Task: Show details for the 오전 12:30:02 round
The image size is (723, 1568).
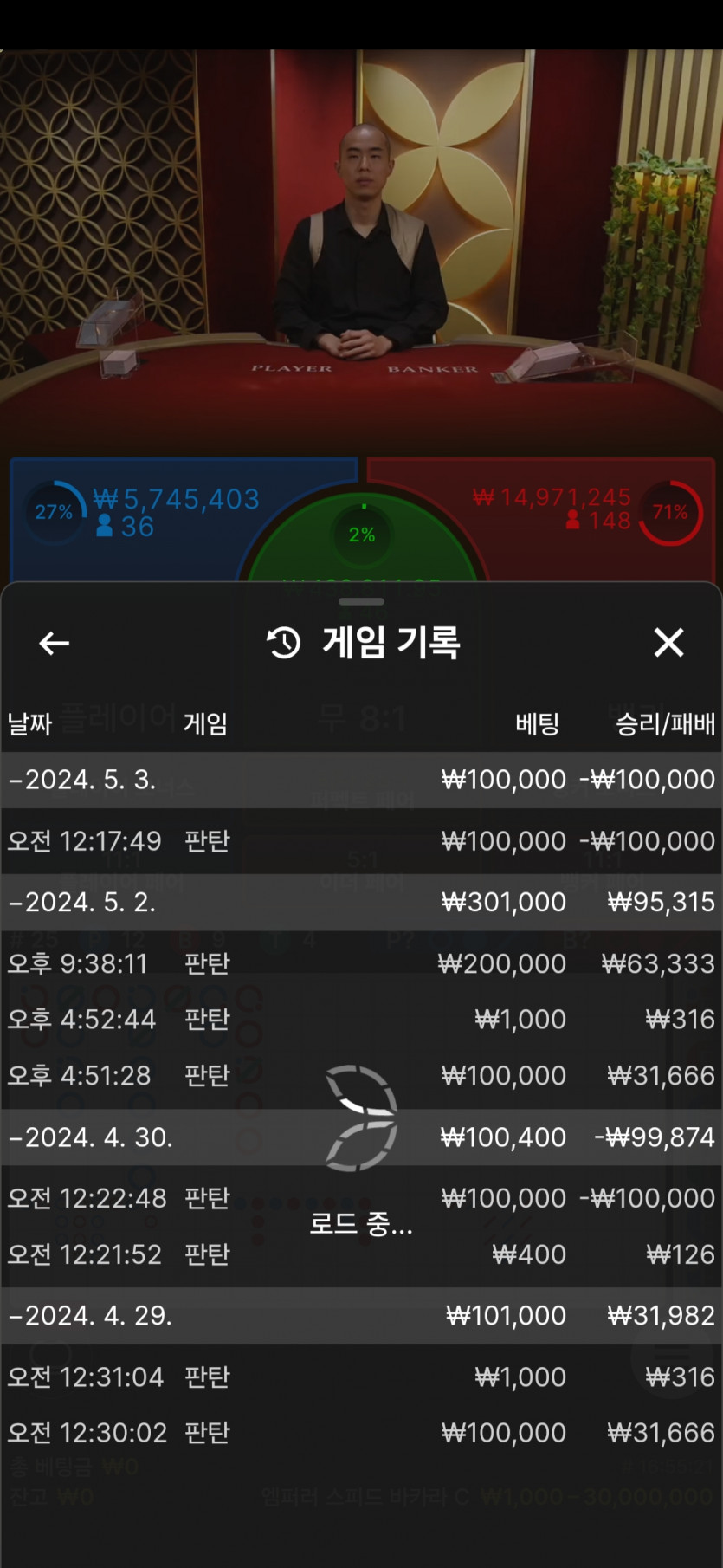Action: point(361,1433)
